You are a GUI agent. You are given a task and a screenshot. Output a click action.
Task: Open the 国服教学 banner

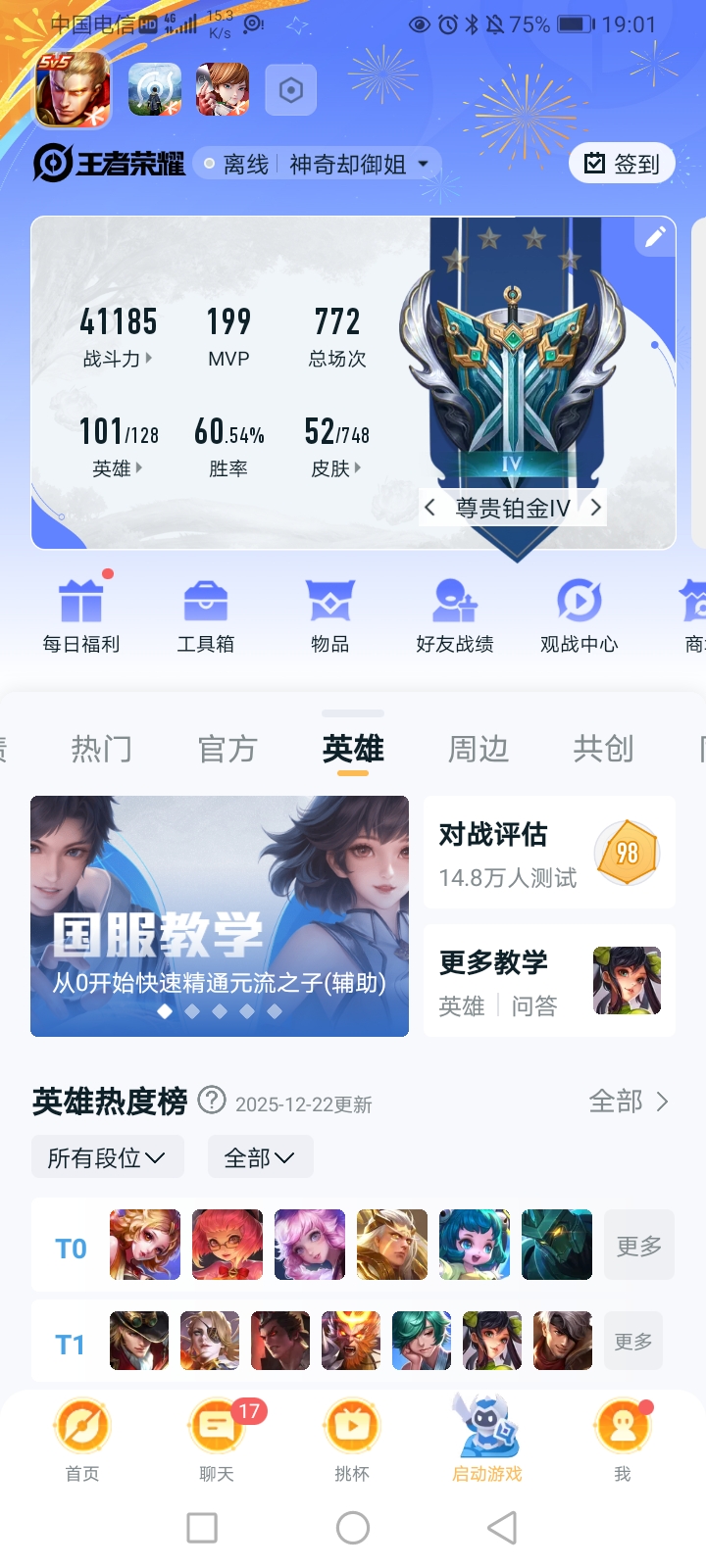coord(220,916)
